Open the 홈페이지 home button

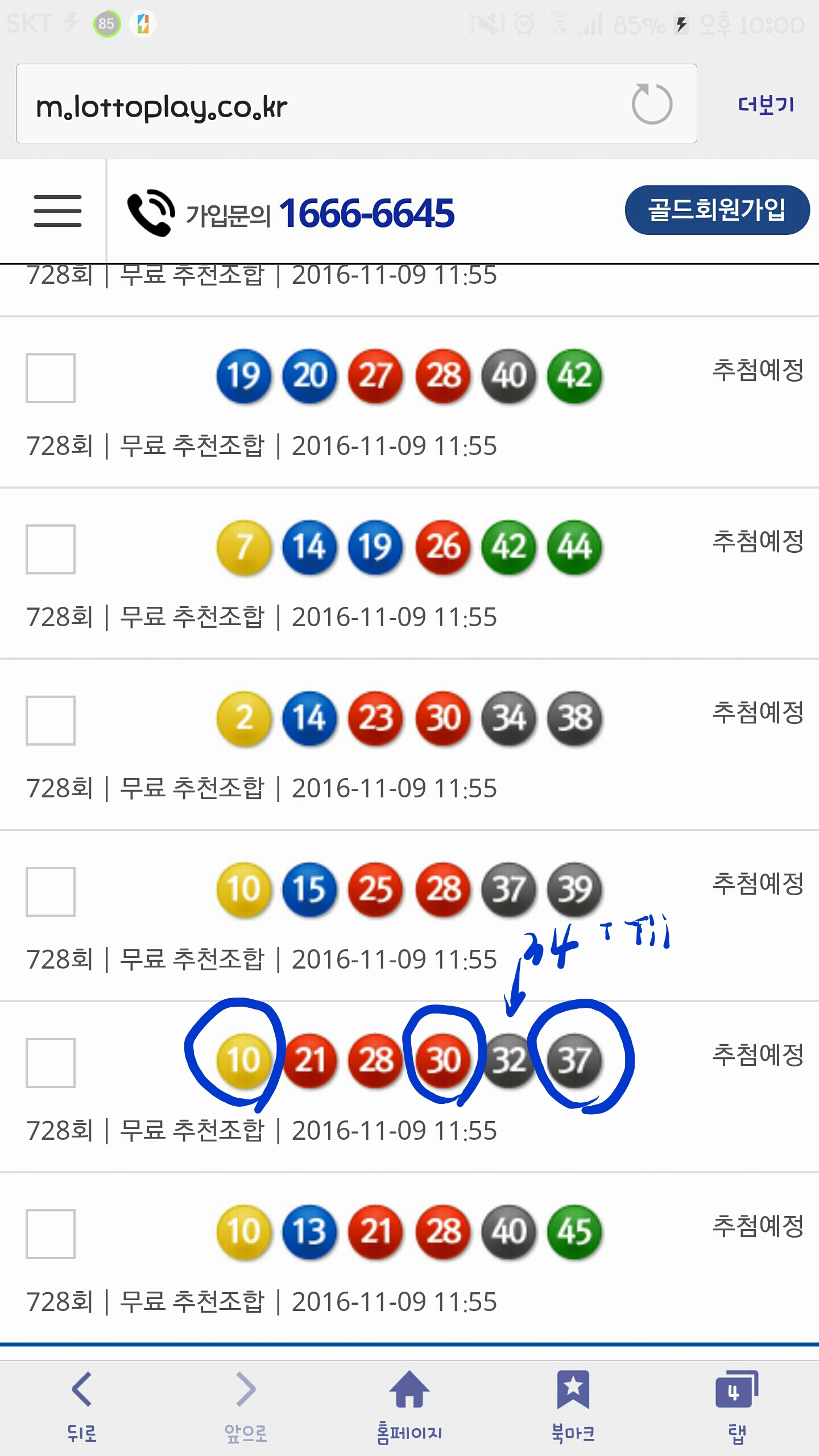click(x=409, y=1406)
